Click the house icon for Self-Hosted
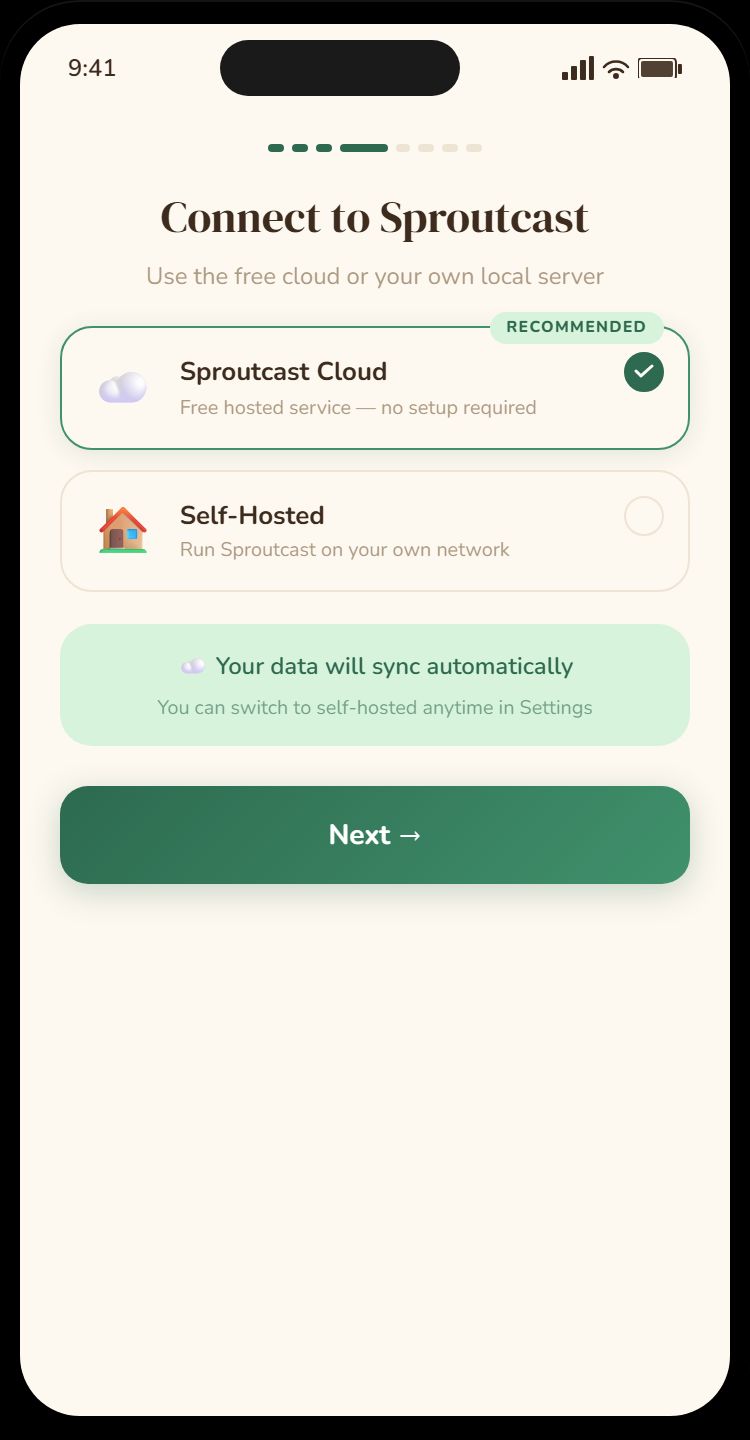750x1440 pixels. (x=122, y=530)
